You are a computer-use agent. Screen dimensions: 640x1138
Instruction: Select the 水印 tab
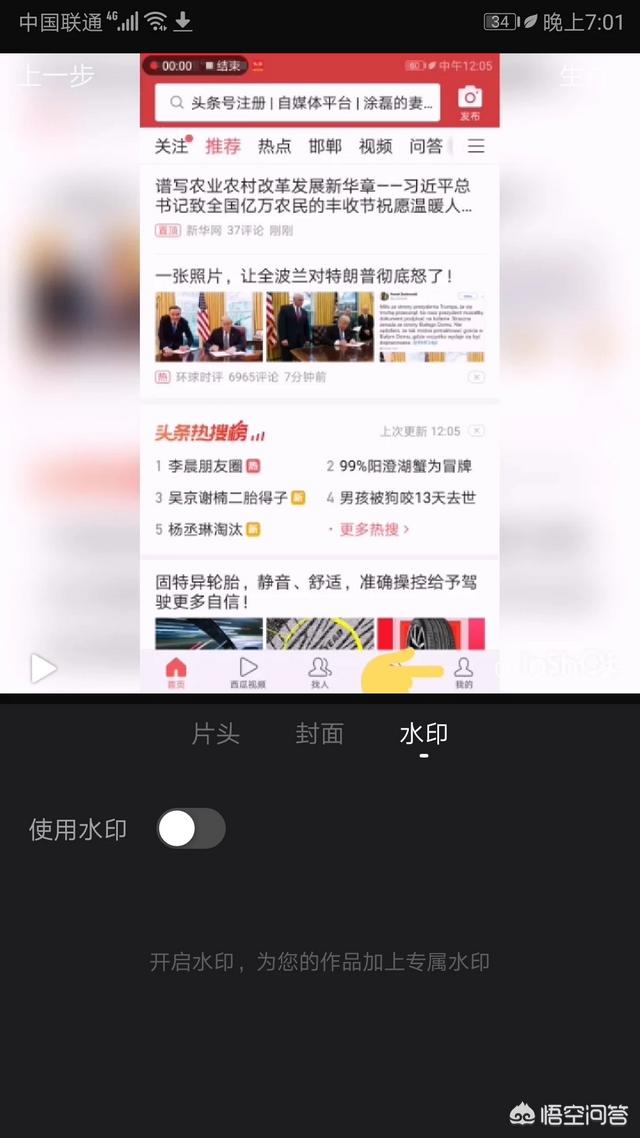coord(424,734)
